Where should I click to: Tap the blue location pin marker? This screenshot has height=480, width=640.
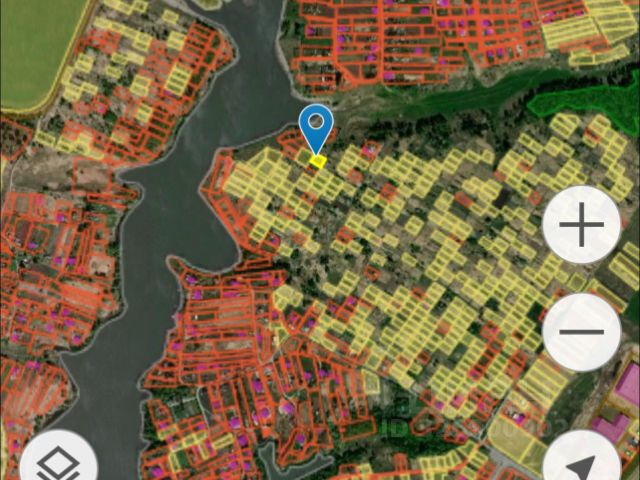(x=317, y=127)
